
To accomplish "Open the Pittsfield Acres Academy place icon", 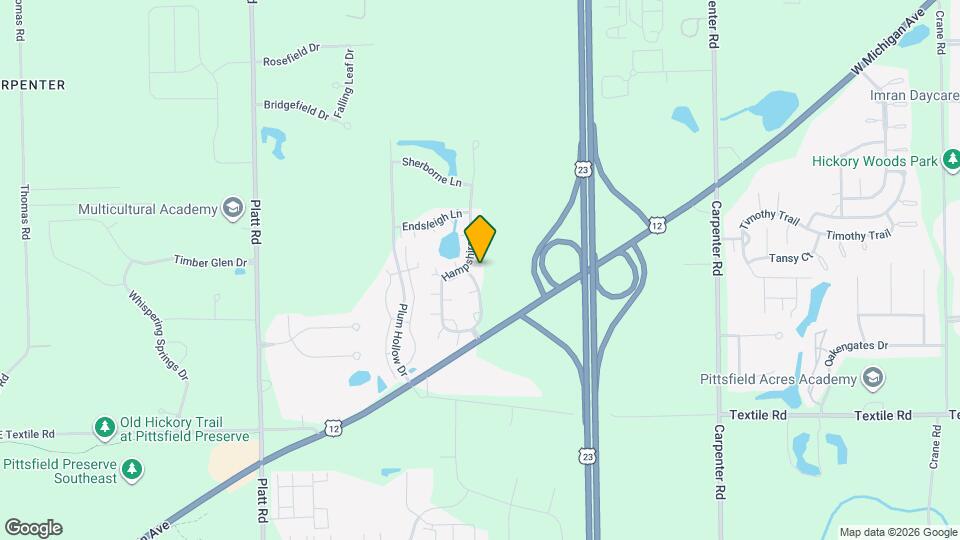I will click(x=873, y=379).
